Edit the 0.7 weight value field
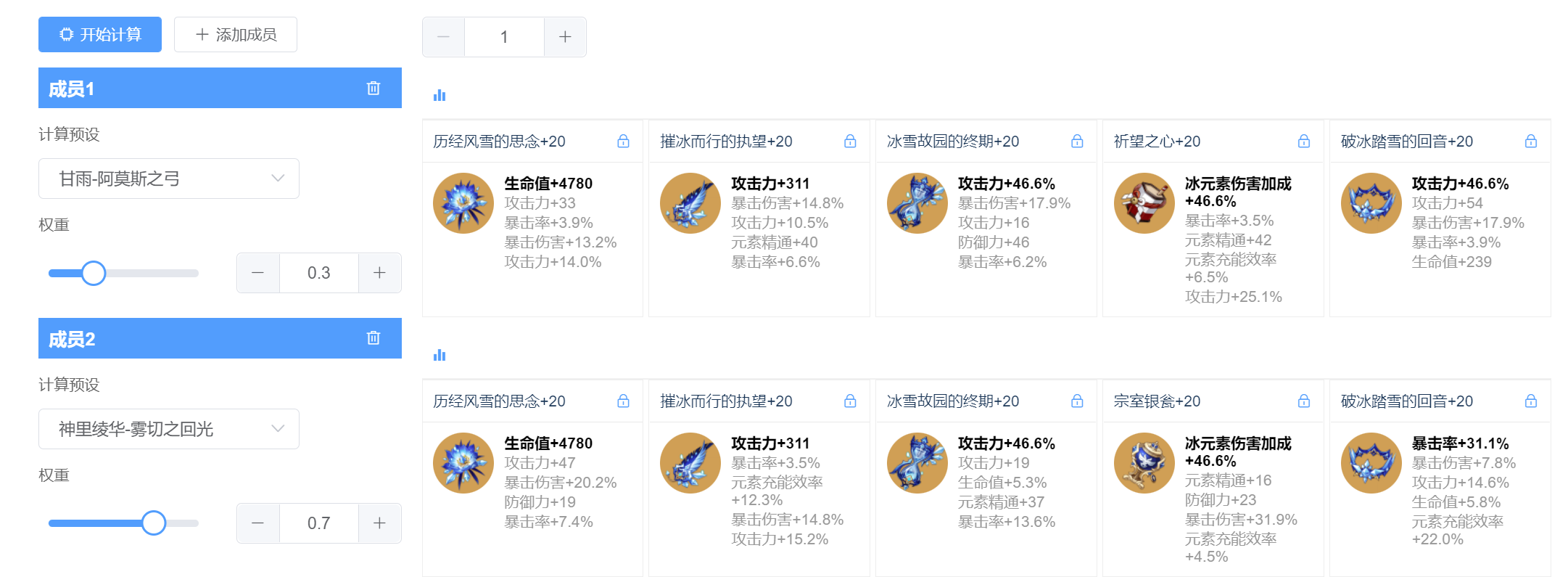This screenshot has height=577, width=1568. [318, 523]
